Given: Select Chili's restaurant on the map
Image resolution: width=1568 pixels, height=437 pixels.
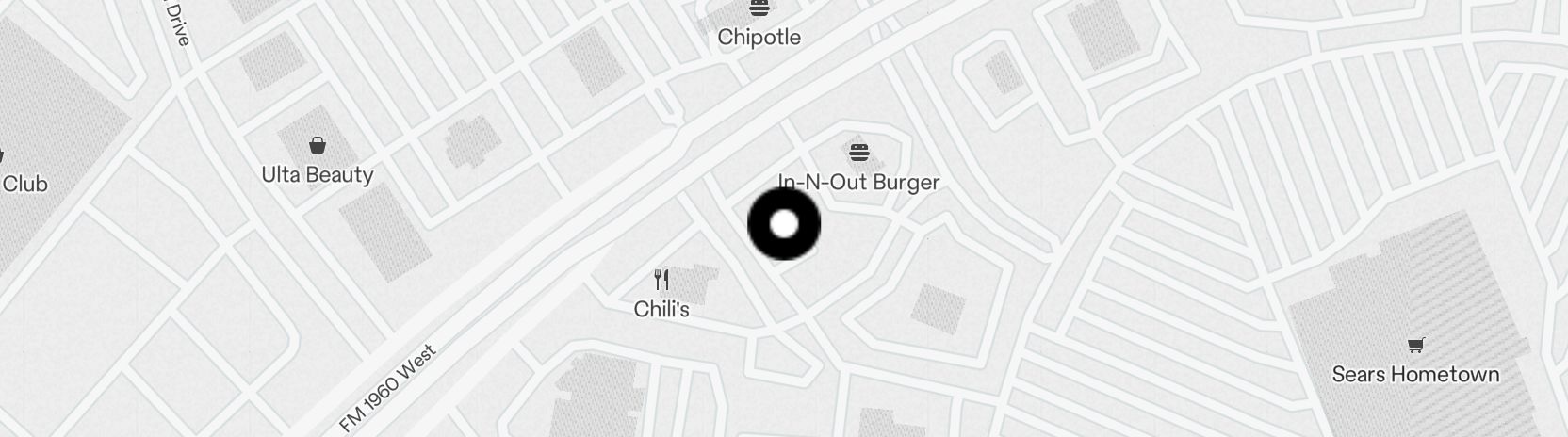Looking at the screenshot, I should point(661,280).
